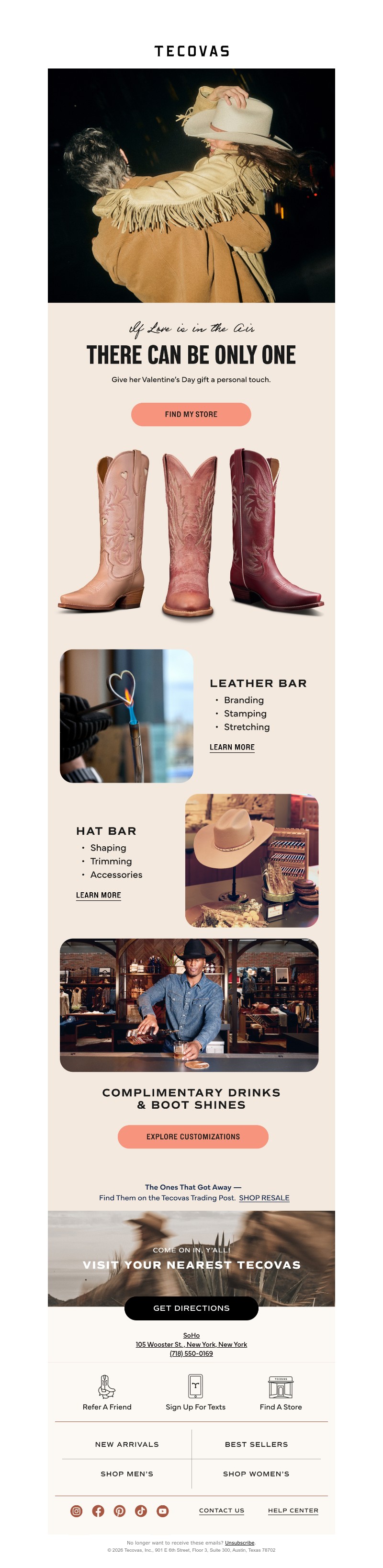Open the Shop Resale link
This screenshot has height=1568, width=383.
click(264, 1197)
